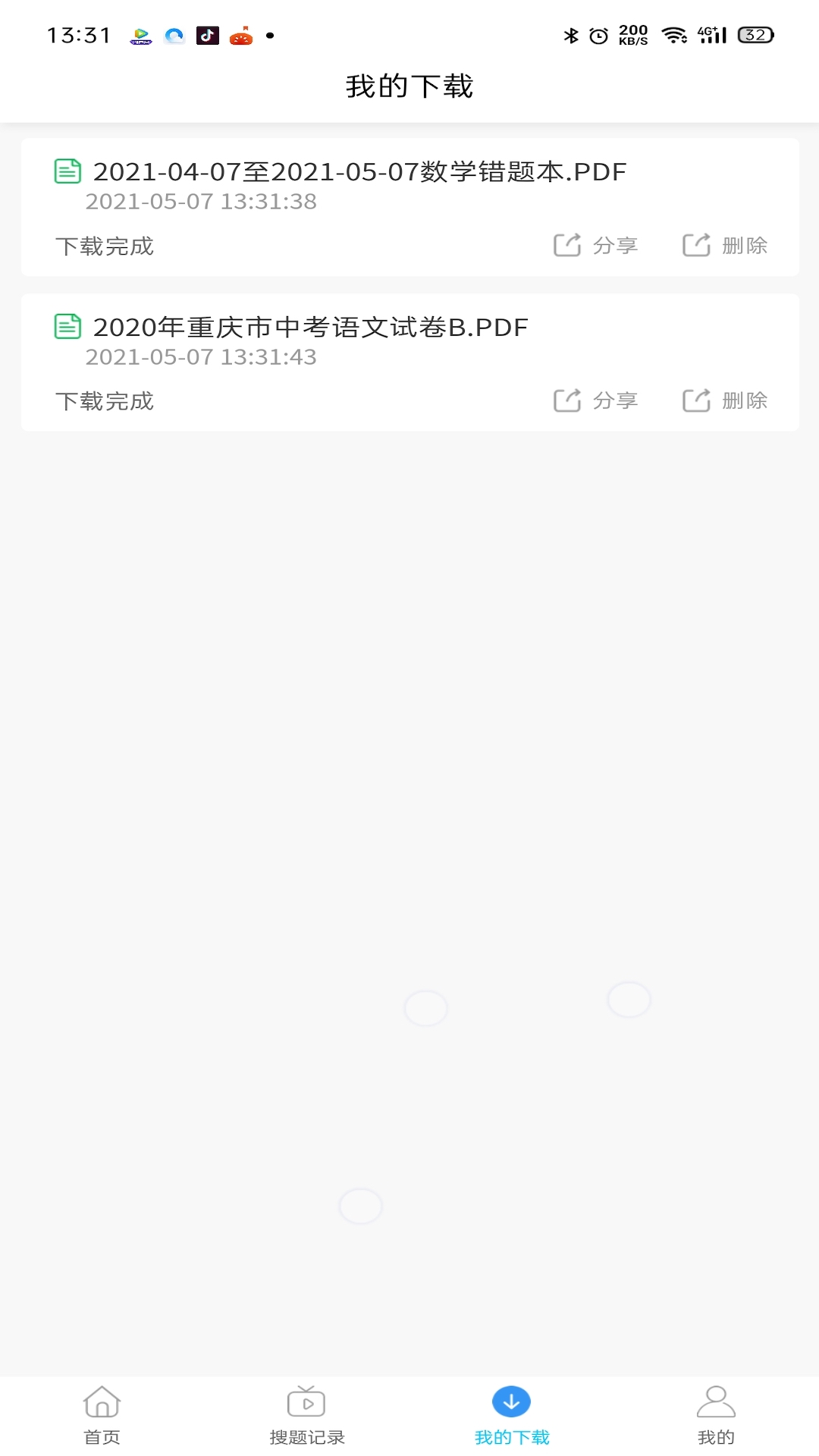The width and height of the screenshot is (819, 1456).
Task: Open 2020年重庆市中考语文试卷B.PDF
Action: pos(310,328)
